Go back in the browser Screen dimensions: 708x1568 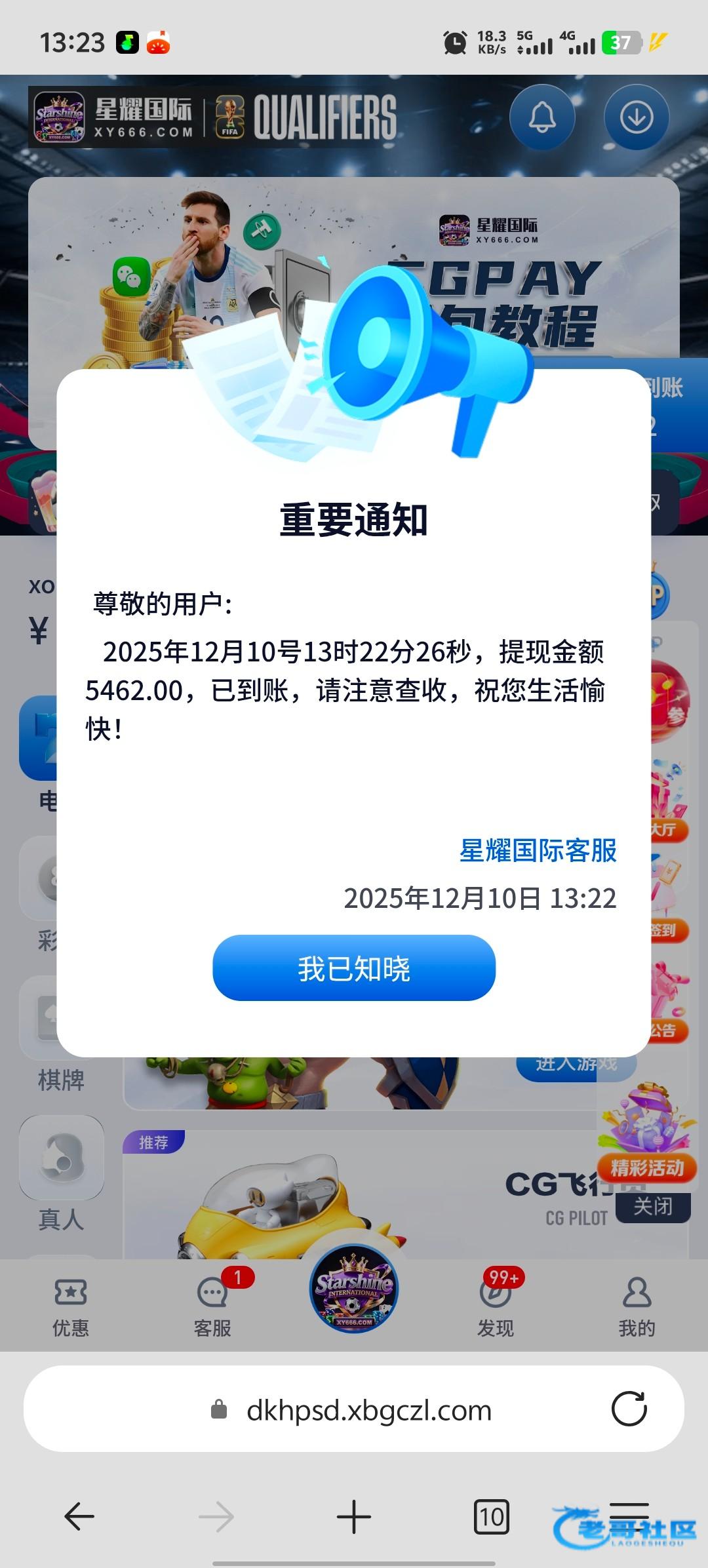(x=79, y=1516)
